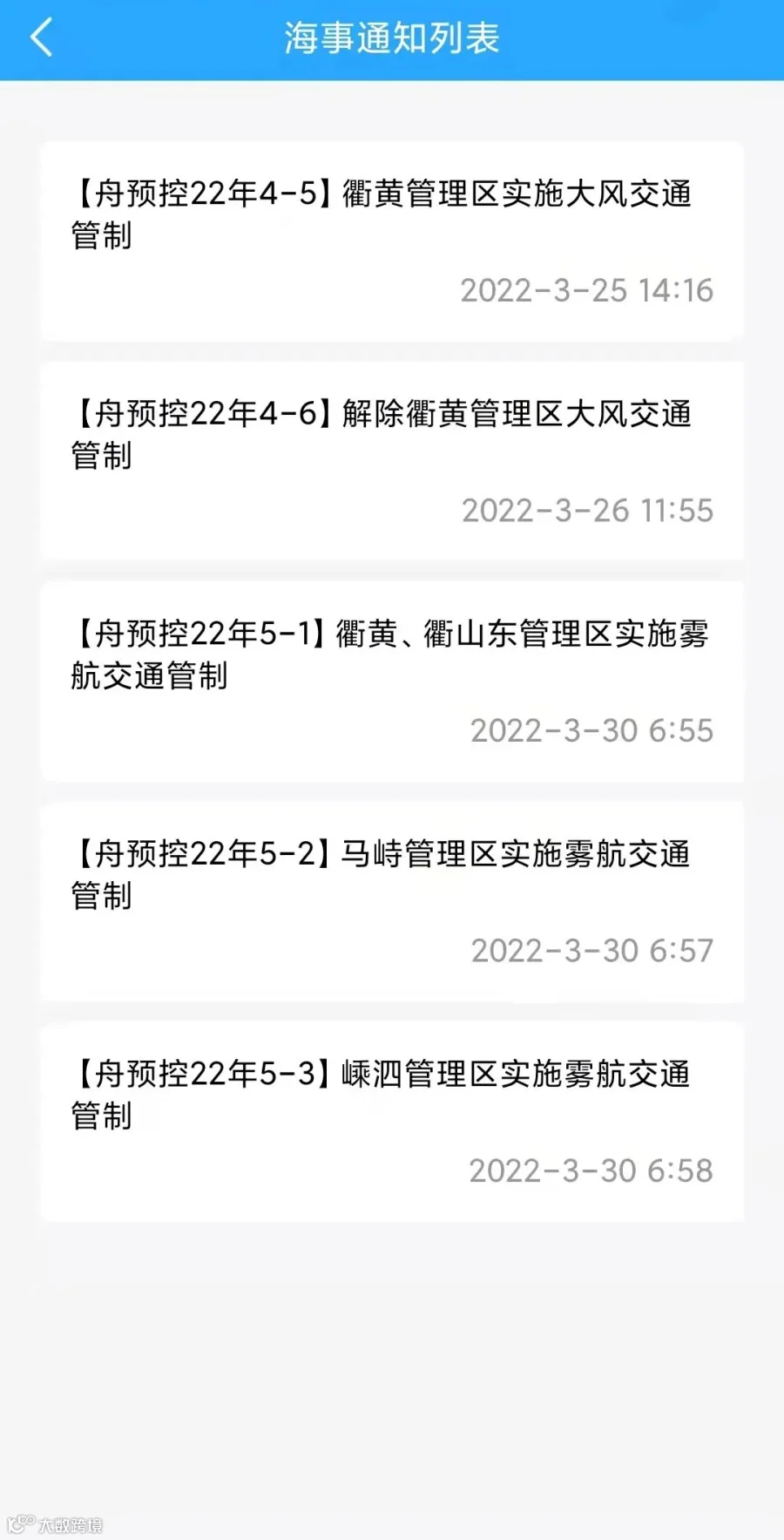Open notice 舟预控22年4-6 解除衢黄大风管制

392,460
